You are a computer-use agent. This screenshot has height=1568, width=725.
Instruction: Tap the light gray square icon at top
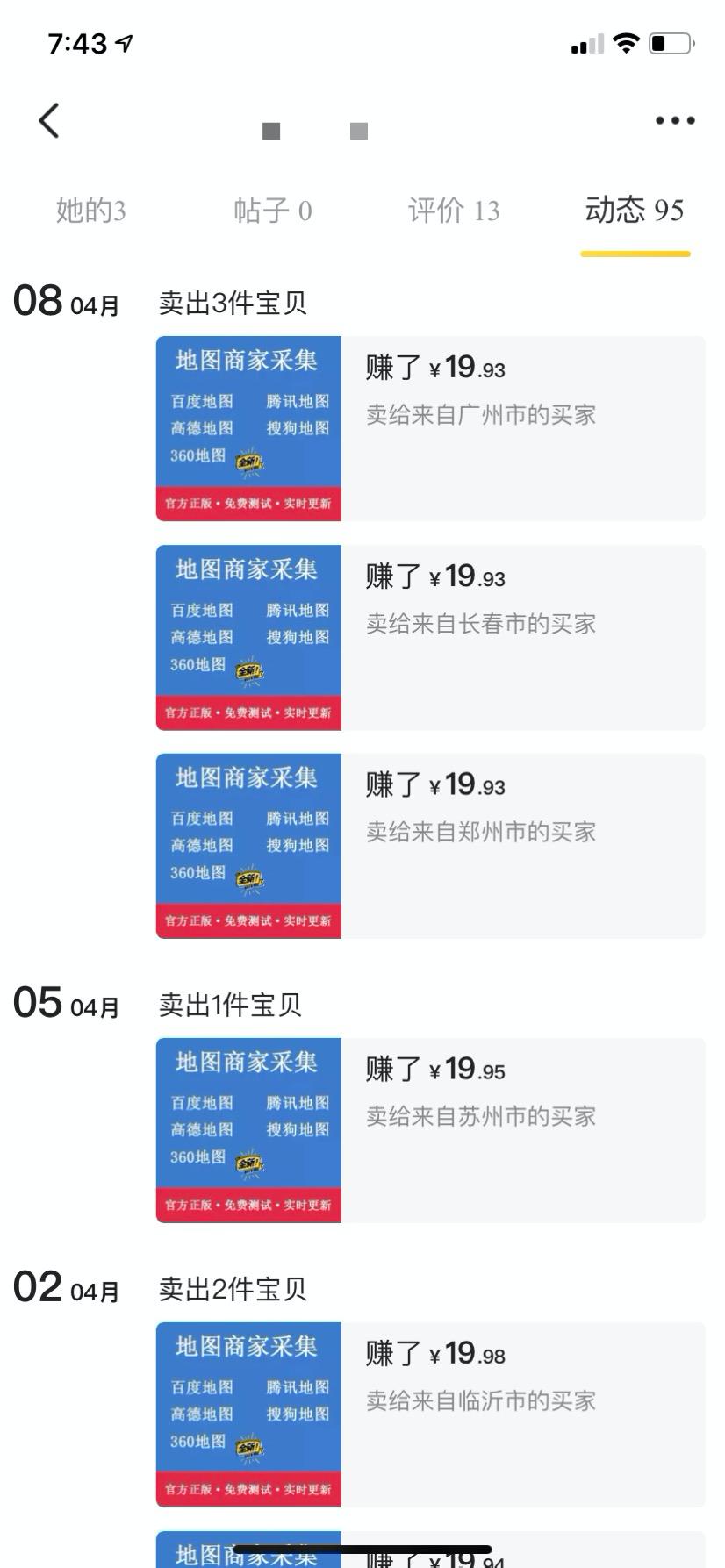pos(356,132)
